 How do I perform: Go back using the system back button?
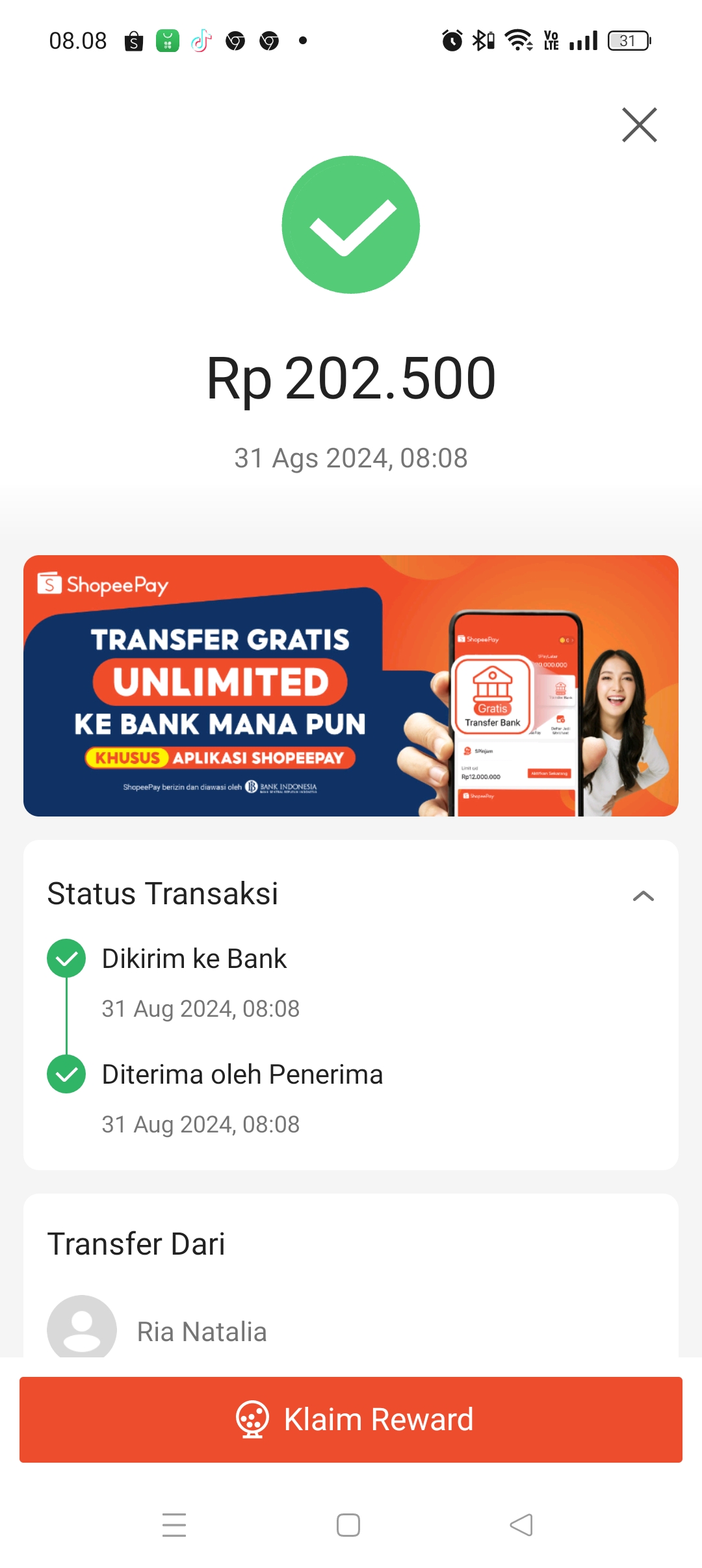click(521, 1525)
